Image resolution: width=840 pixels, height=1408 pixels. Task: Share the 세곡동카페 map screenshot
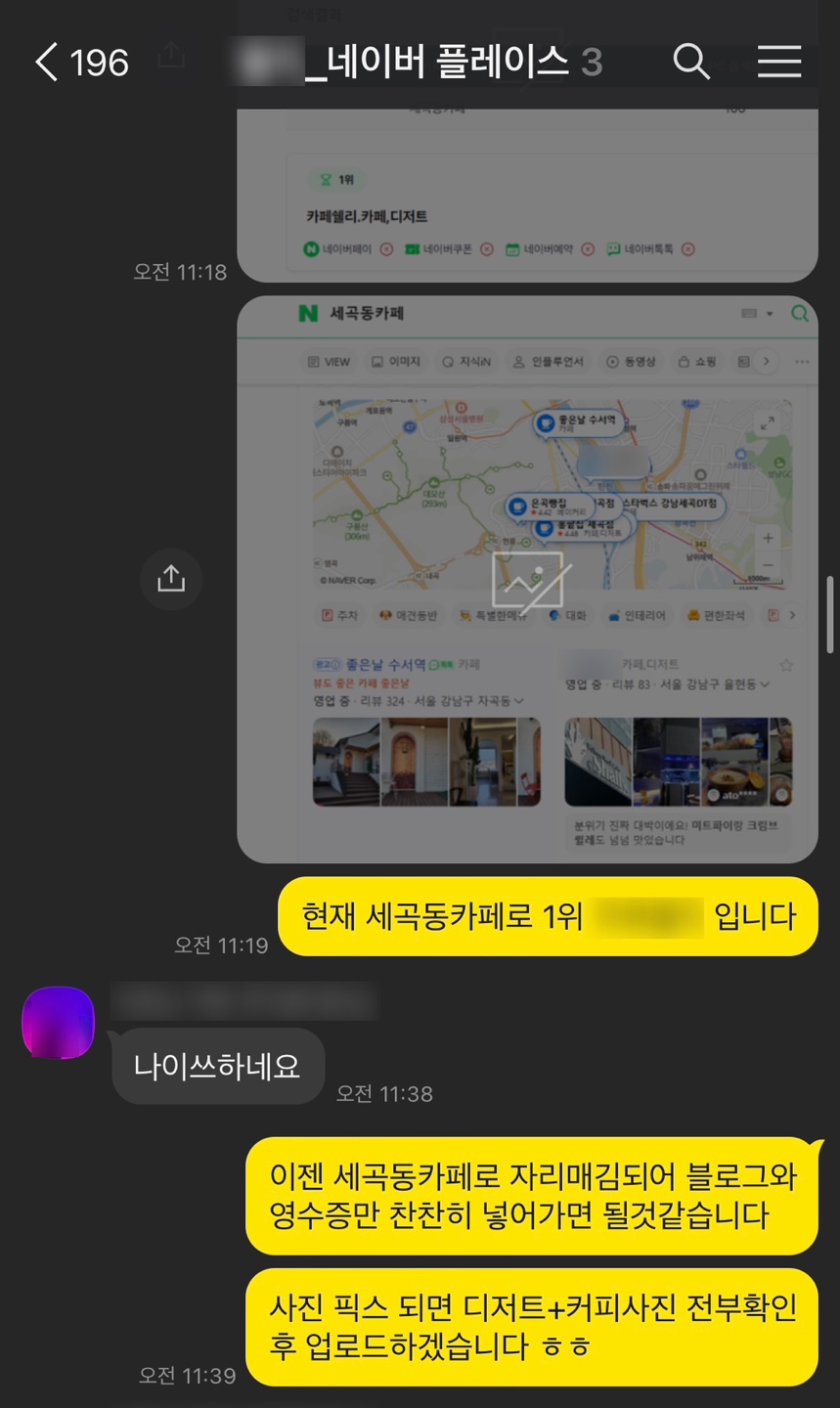click(171, 579)
